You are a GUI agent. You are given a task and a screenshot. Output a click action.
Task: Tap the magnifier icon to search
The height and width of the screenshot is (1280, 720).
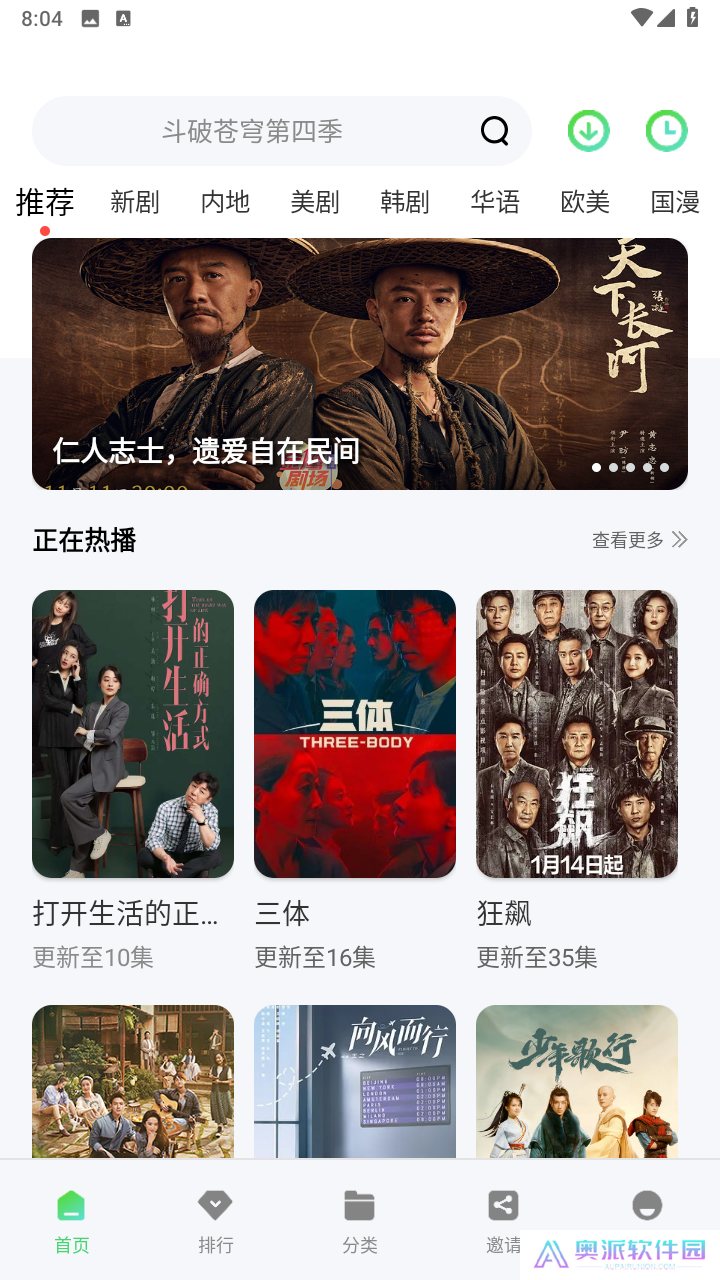(494, 130)
